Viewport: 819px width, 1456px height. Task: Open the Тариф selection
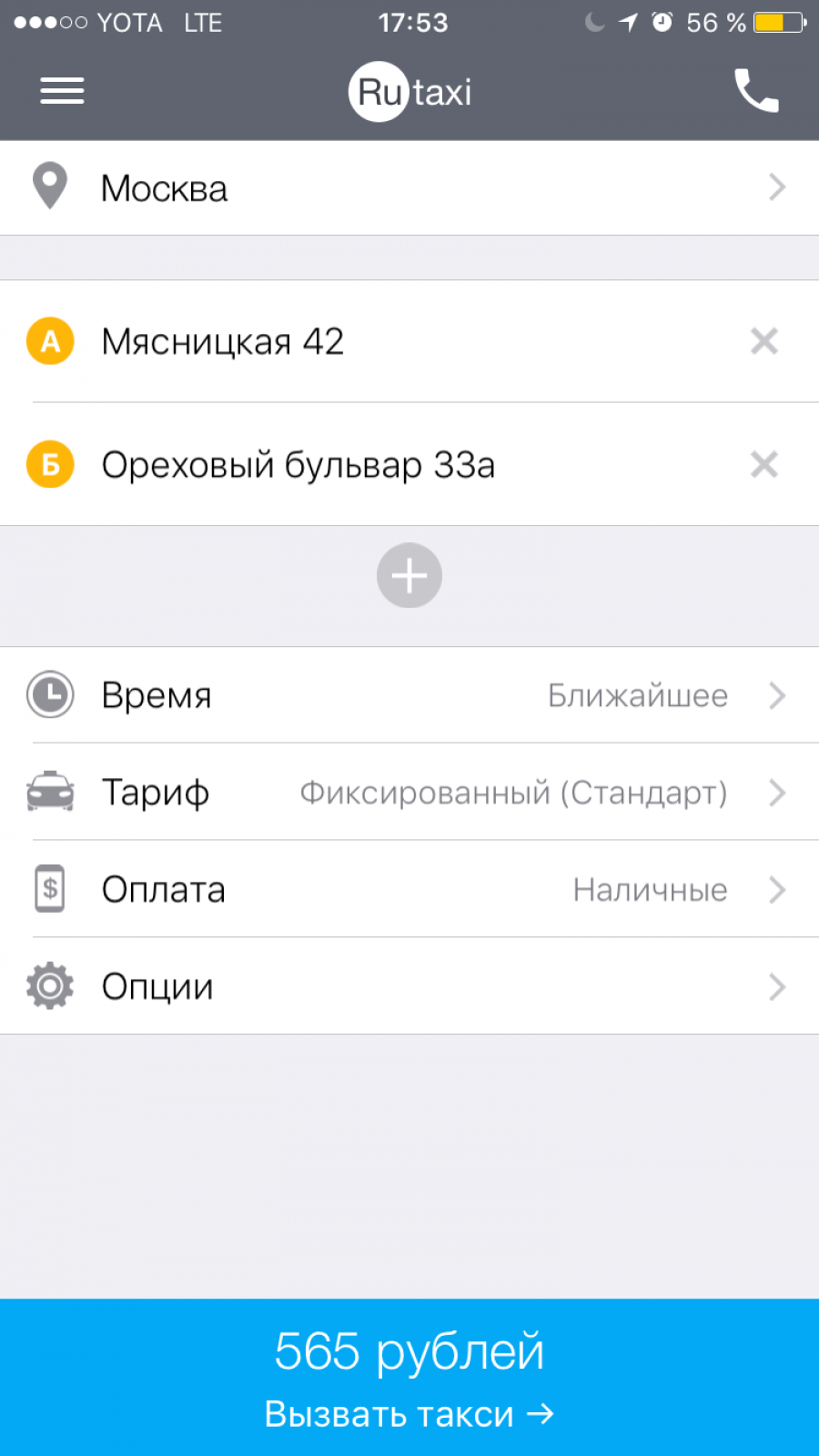409,793
